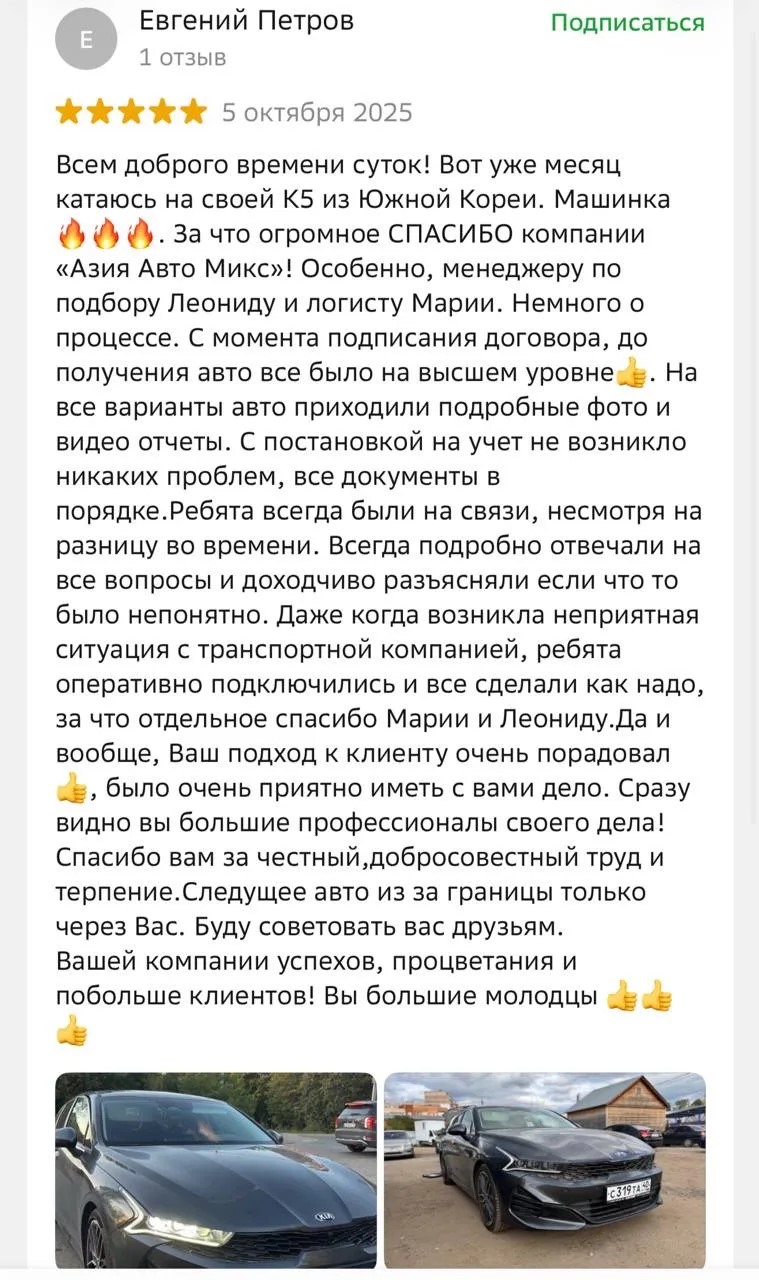Open the second photo of parked car
The width and height of the screenshot is (759, 1280).
point(544,1170)
